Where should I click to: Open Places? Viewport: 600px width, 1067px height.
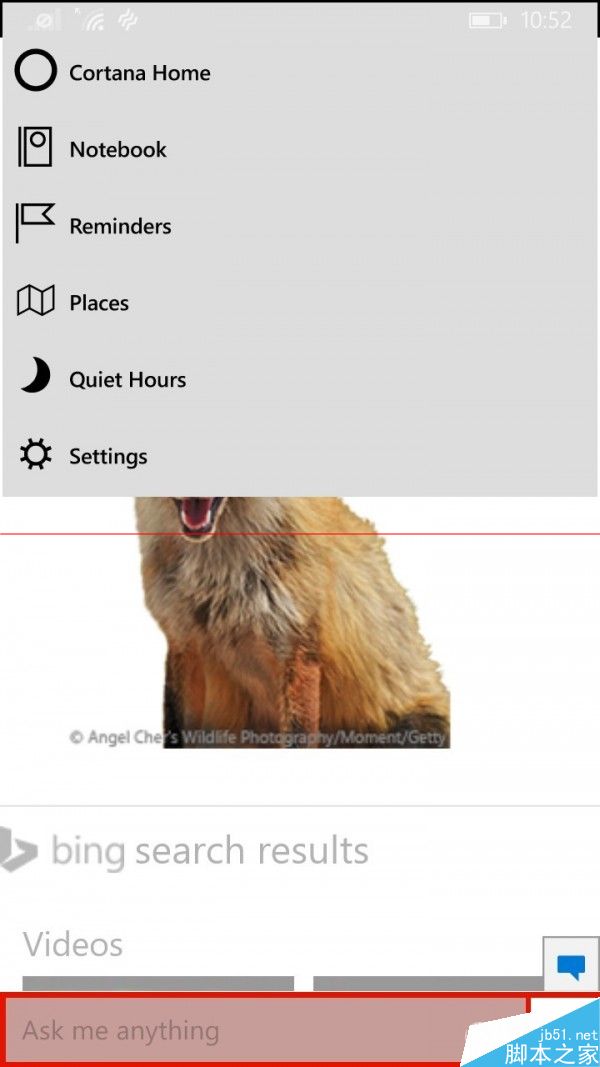tap(98, 303)
